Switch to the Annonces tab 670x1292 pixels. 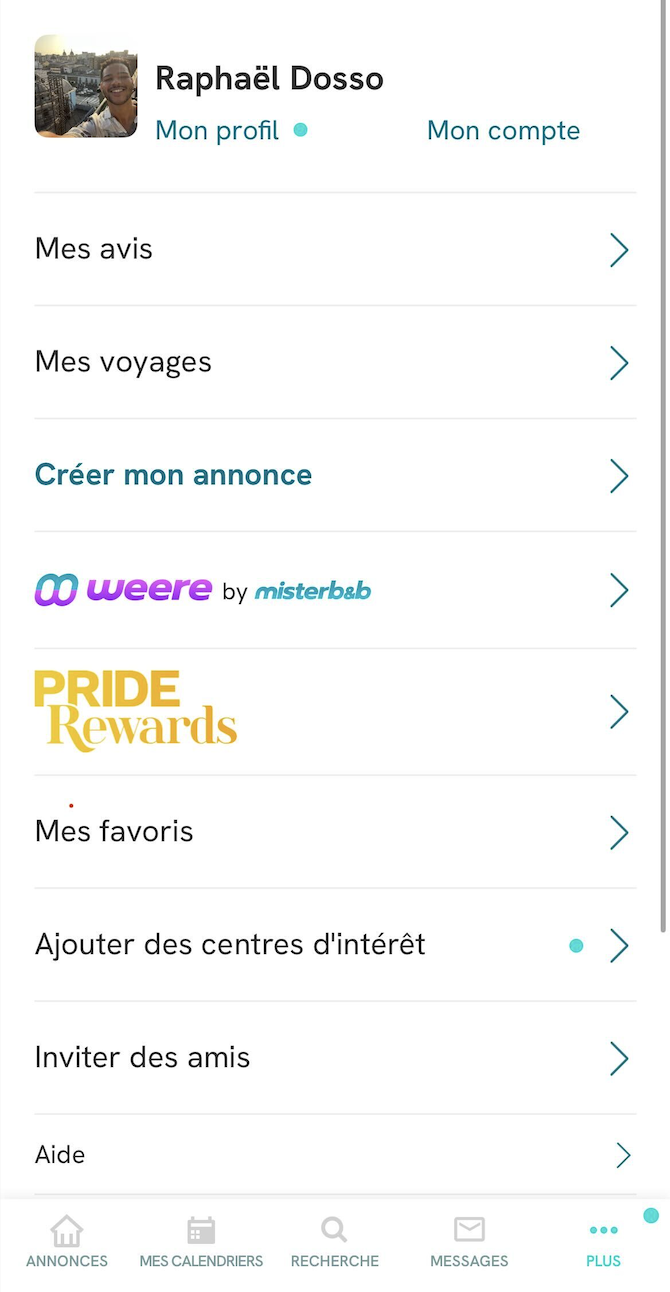point(67,1243)
